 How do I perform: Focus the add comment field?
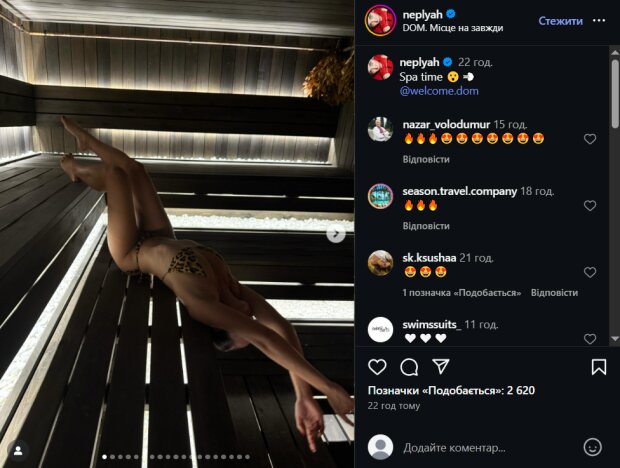click(x=480, y=446)
